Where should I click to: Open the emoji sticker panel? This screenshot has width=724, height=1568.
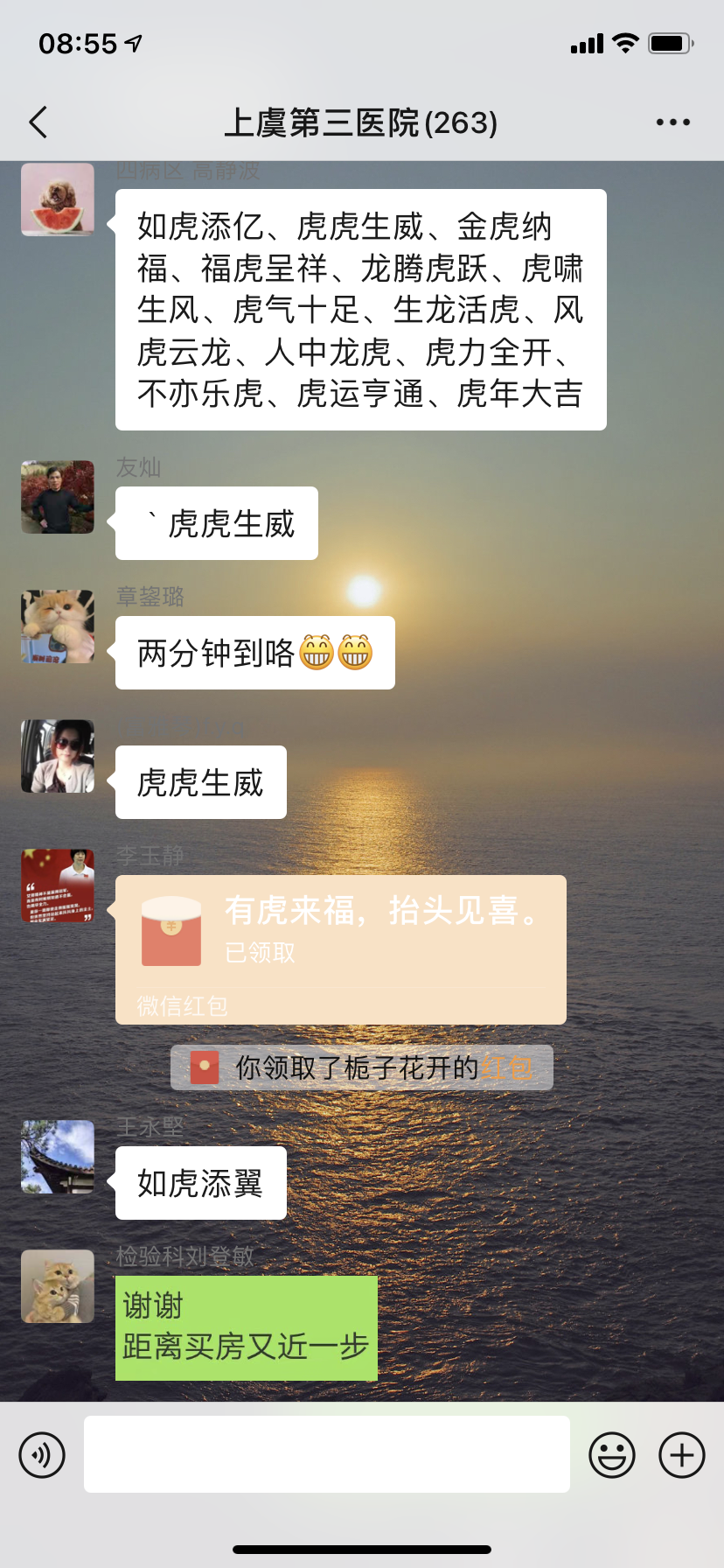point(611,1455)
